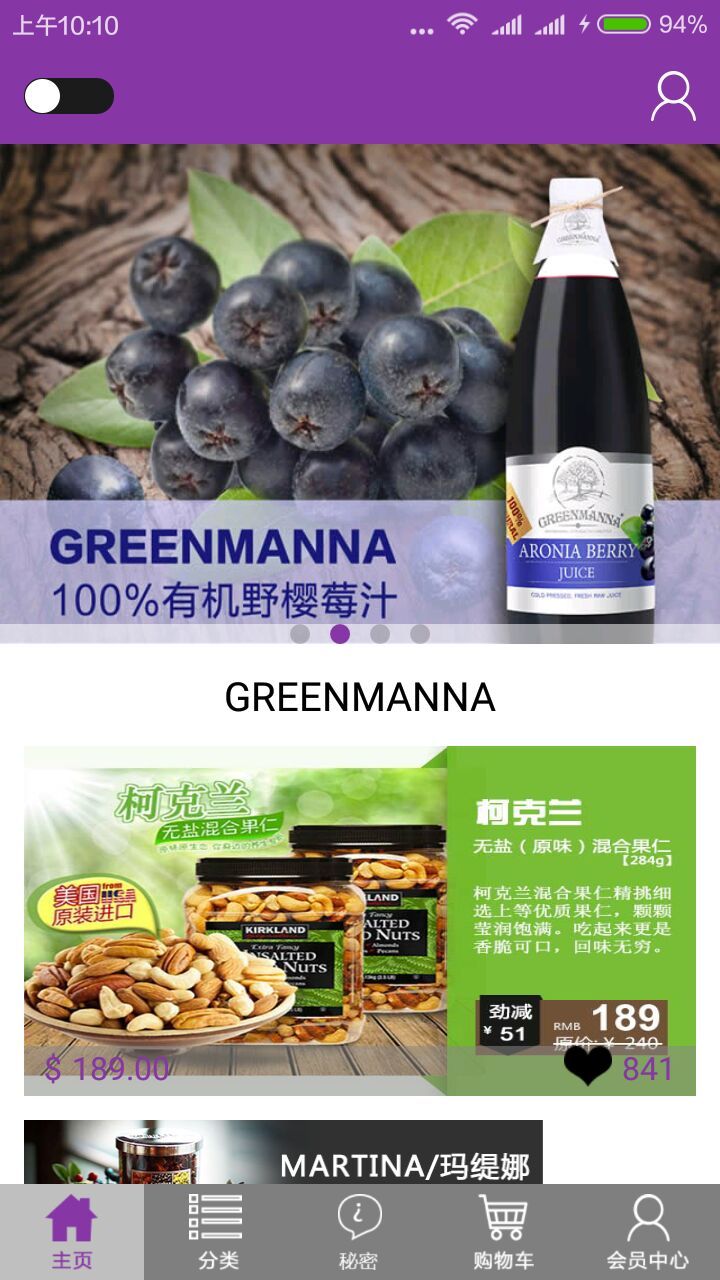Viewport: 720px width, 1280px height.
Task: Jump to the fourth banner slide dot
Action: click(x=420, y=634)
